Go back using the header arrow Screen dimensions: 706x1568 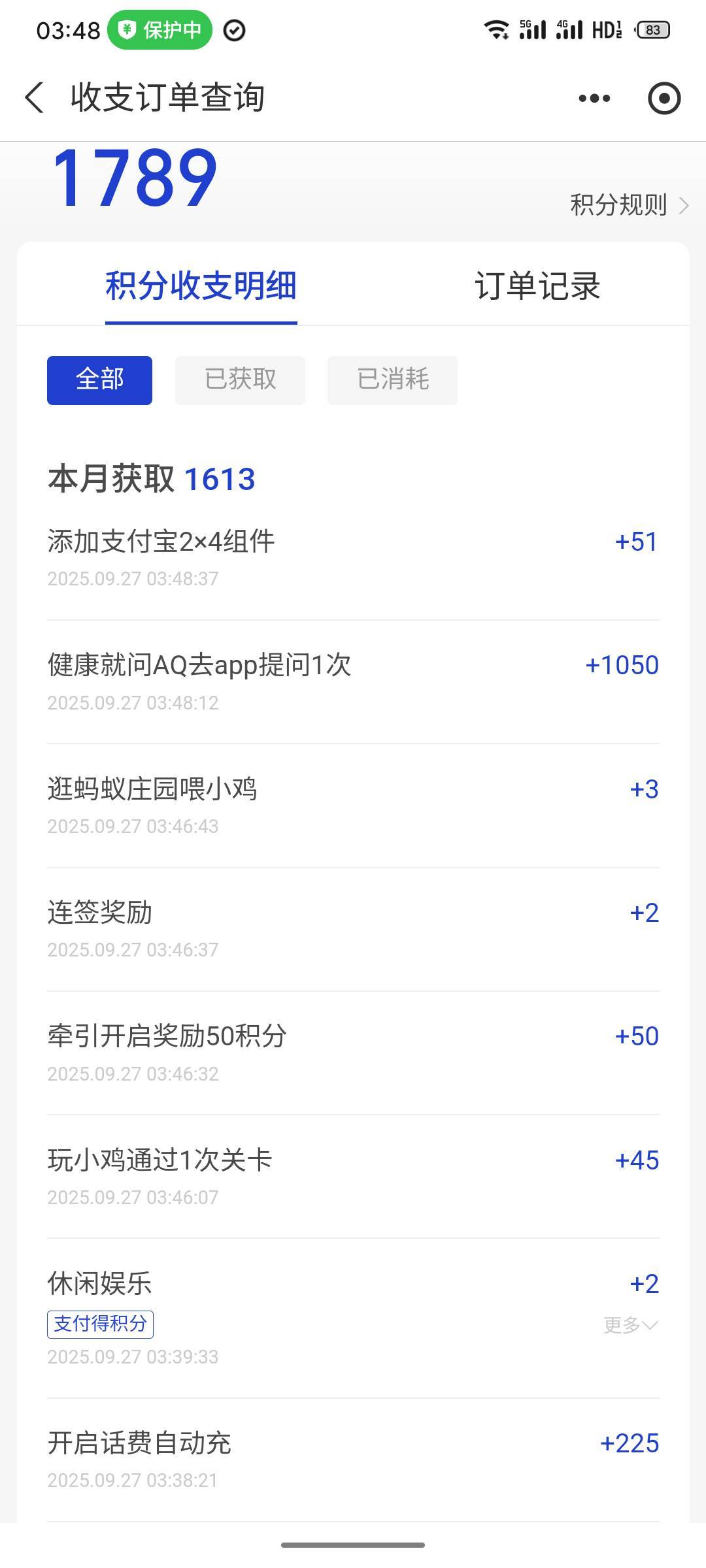(x=34, y=98)
